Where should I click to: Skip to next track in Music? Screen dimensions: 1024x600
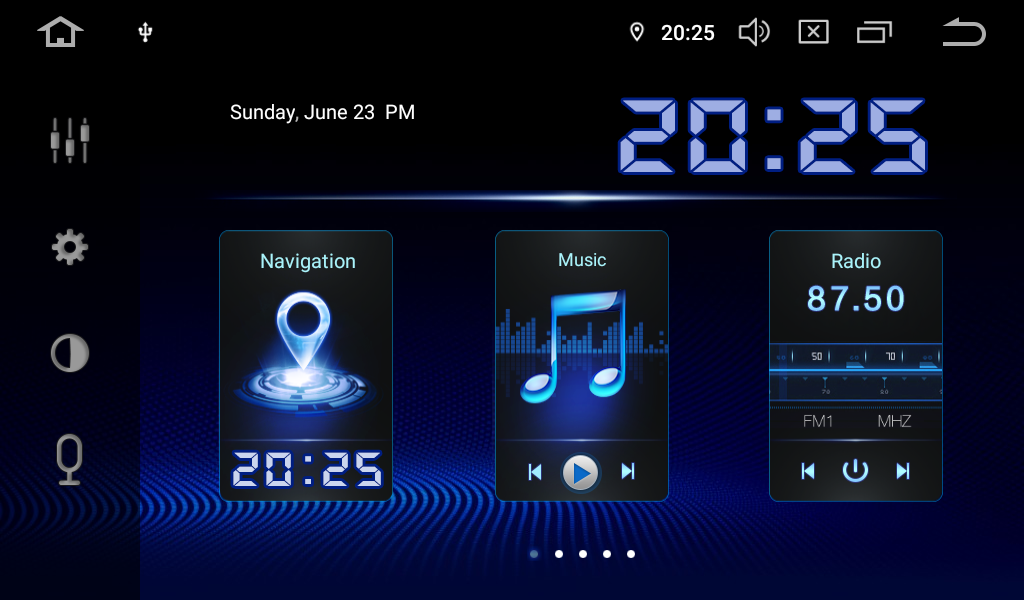(x=628, y=472)
